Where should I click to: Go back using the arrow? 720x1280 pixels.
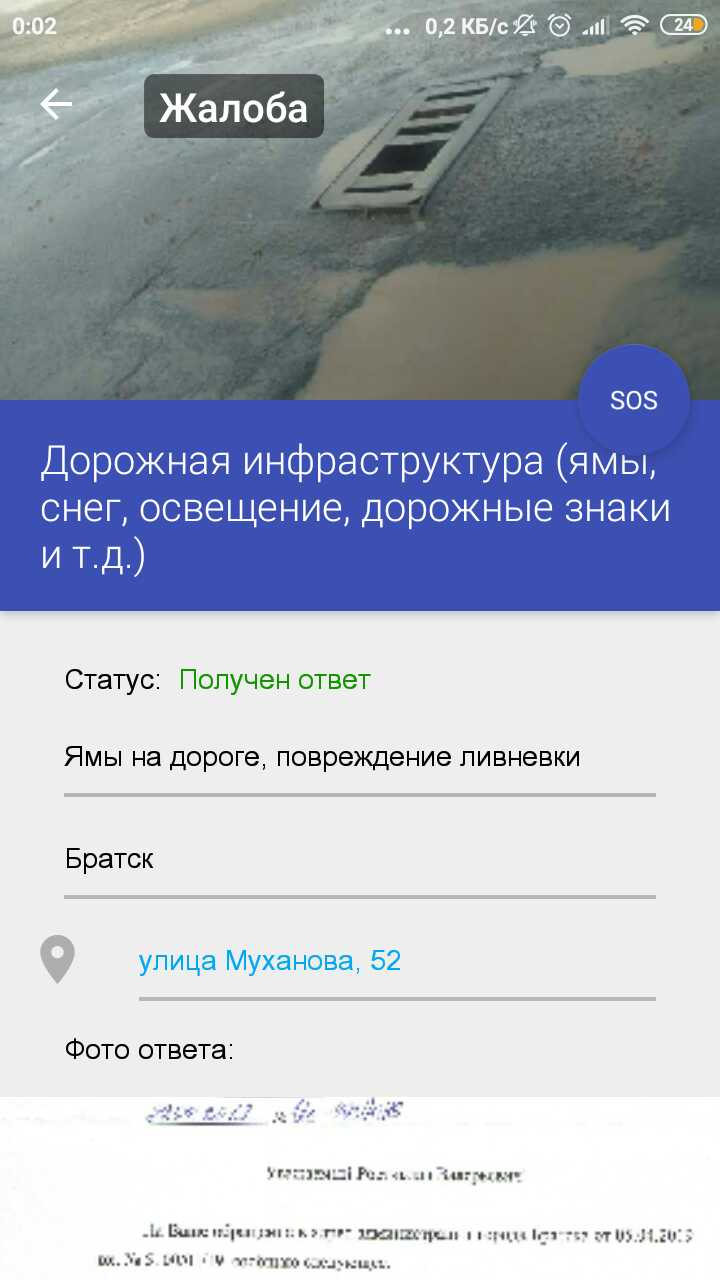[x=56, y=105]
